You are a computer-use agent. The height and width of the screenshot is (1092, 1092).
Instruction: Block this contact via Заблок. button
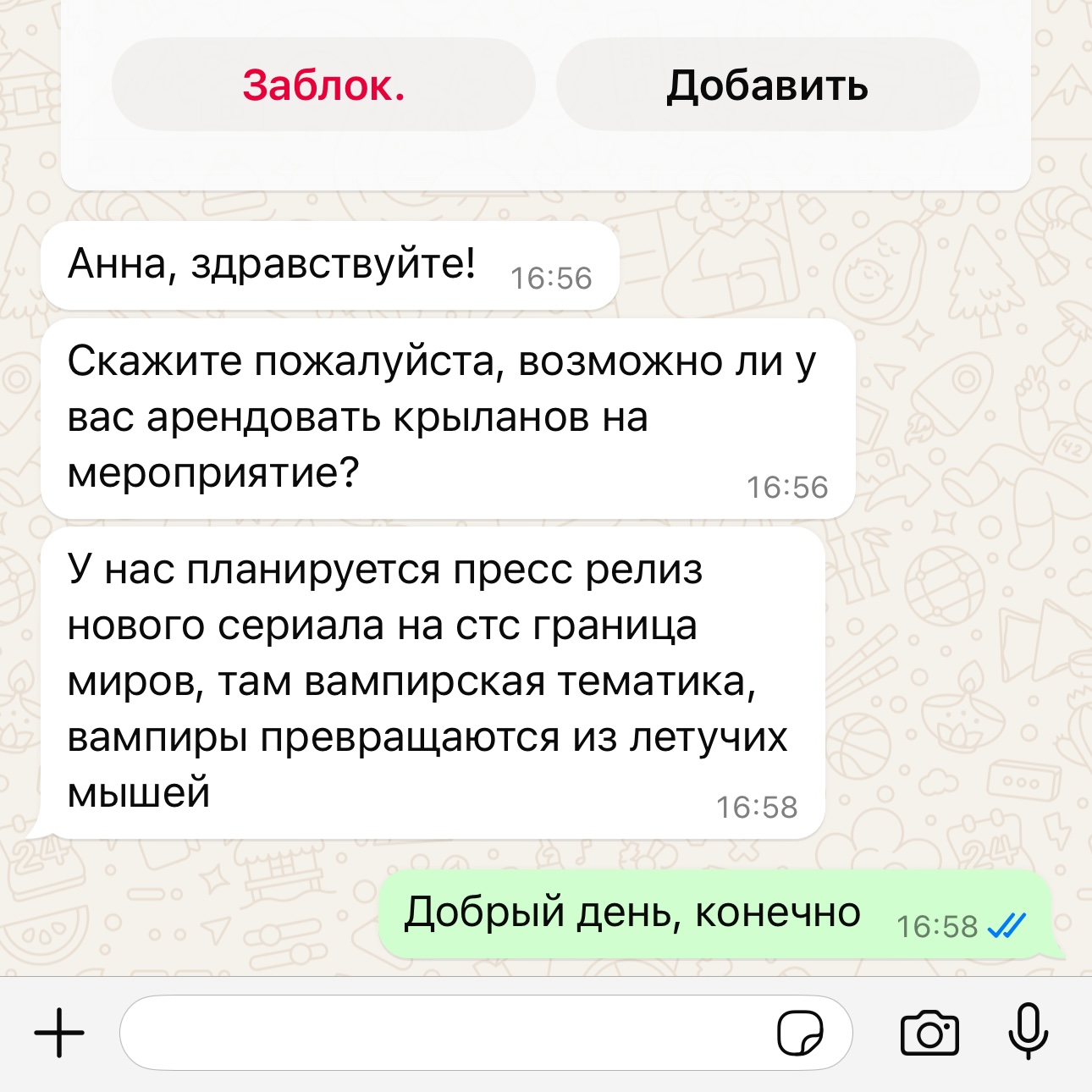pos(323,85)
